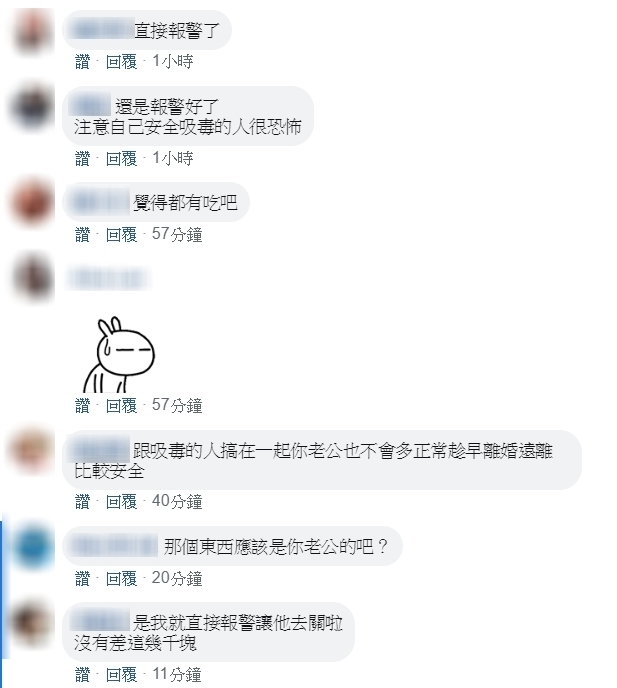Reply to the comment about 吸毒的人很恐怖
Viewport: 617px width, 688px height.
(x=121, y=159)
